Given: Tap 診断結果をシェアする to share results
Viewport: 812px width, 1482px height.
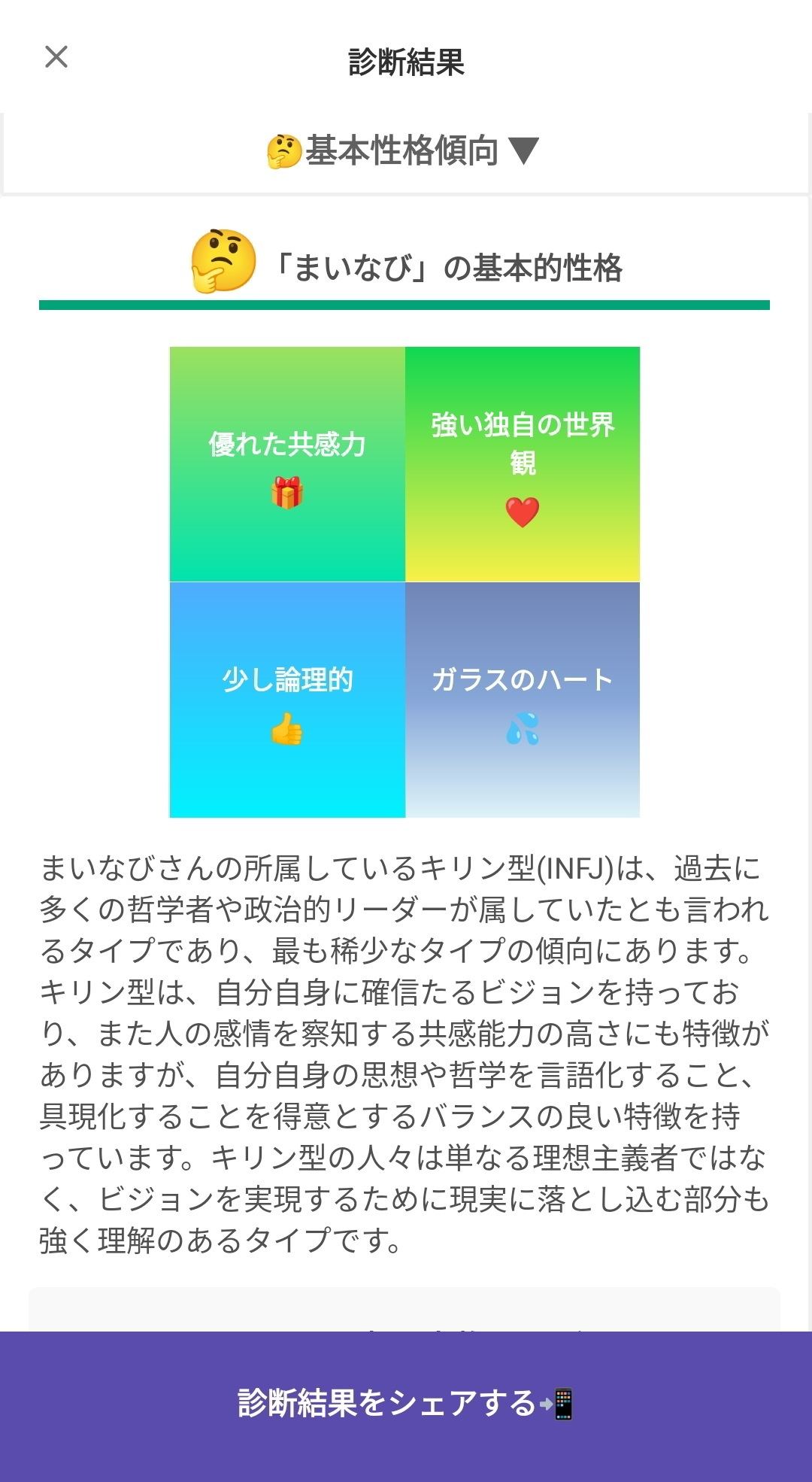Looking at the screenshot, I should pos(406,1405).
